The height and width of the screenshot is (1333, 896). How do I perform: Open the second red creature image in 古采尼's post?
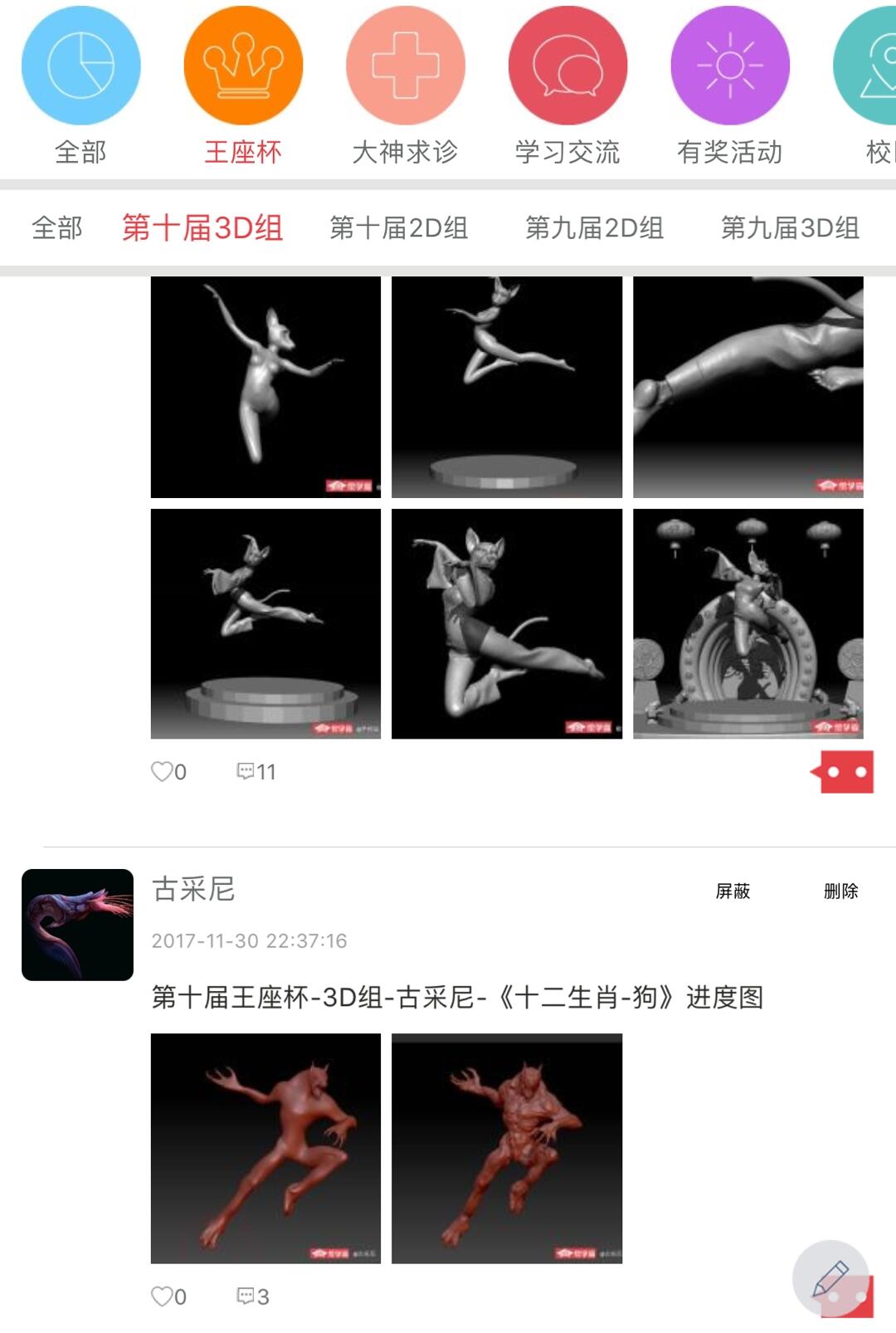[507, 1148]
